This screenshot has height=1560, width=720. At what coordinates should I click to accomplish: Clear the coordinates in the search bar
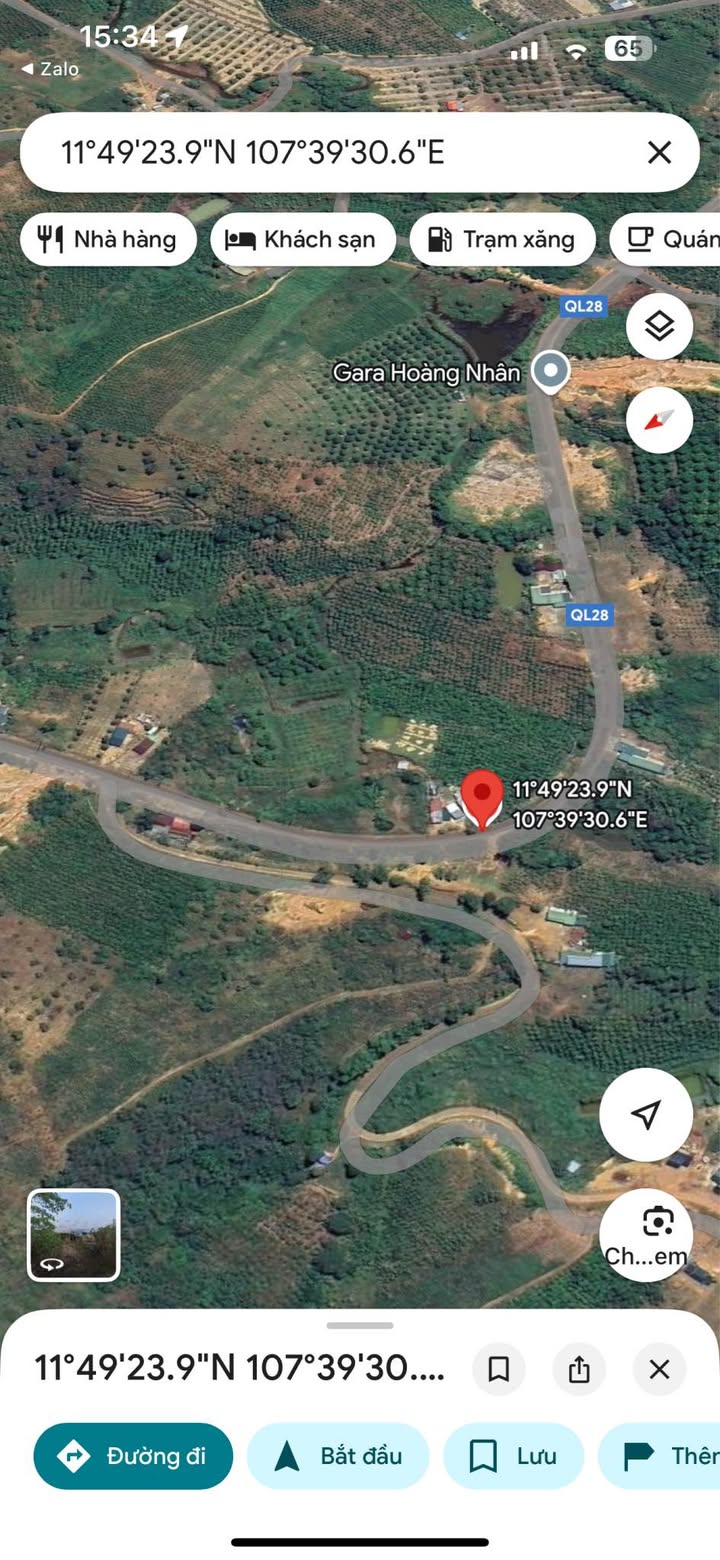659,152
